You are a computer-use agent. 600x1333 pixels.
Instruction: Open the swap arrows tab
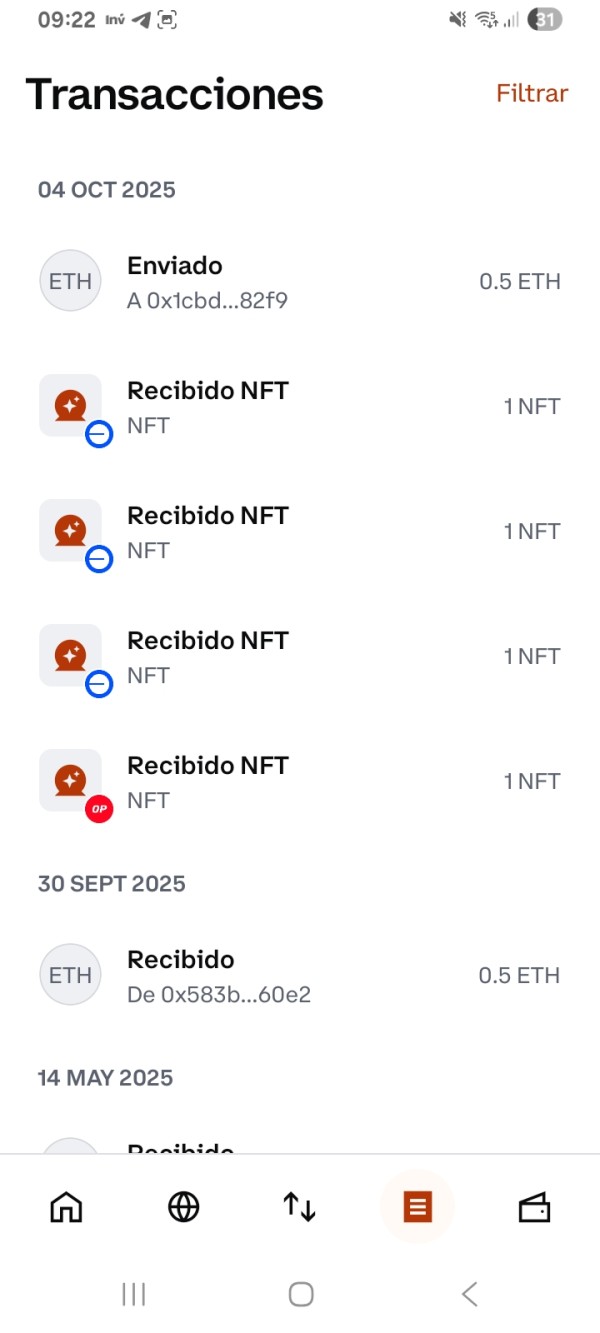click(299, 1207)
